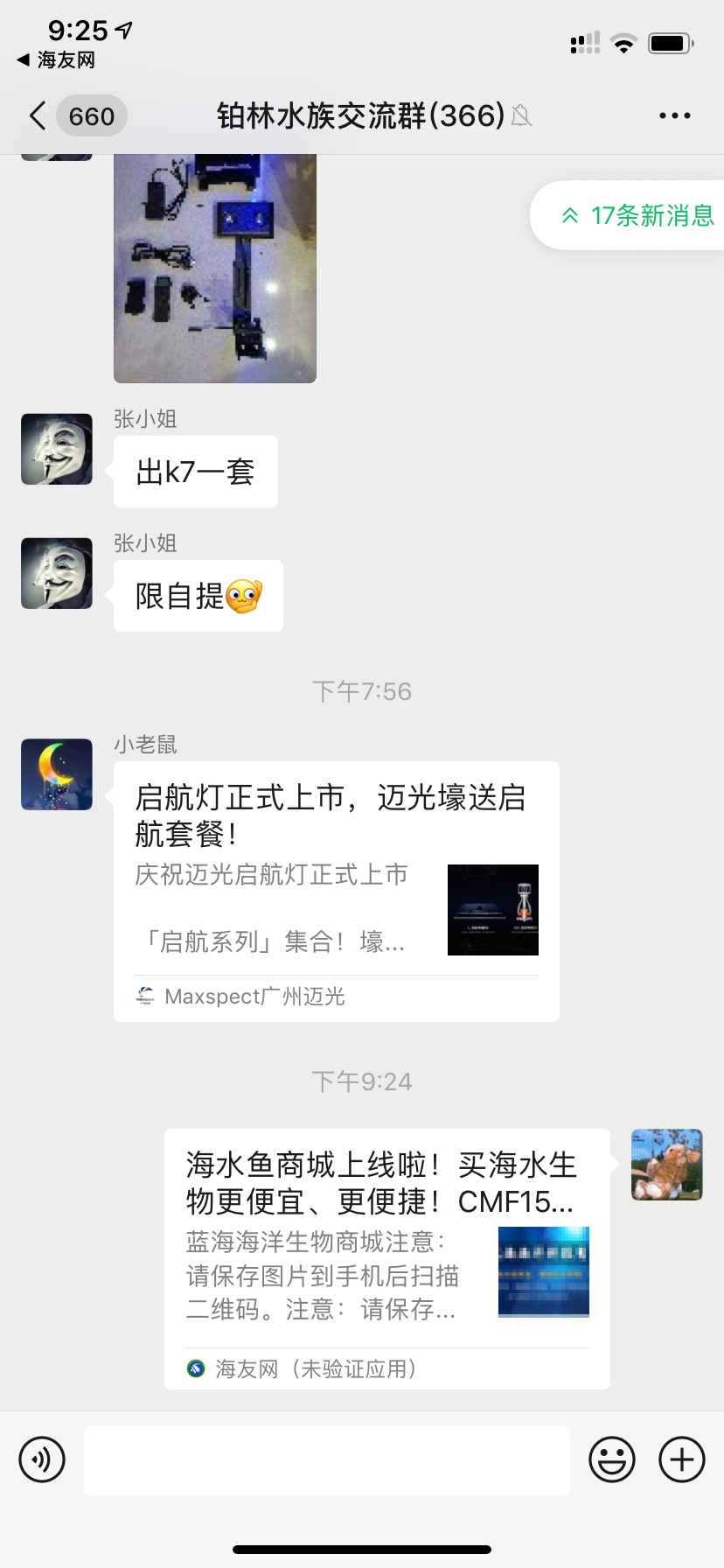Open 小老鼠's moon profile avatar
The image size is (724, 1568).
[x=57, y=774]
